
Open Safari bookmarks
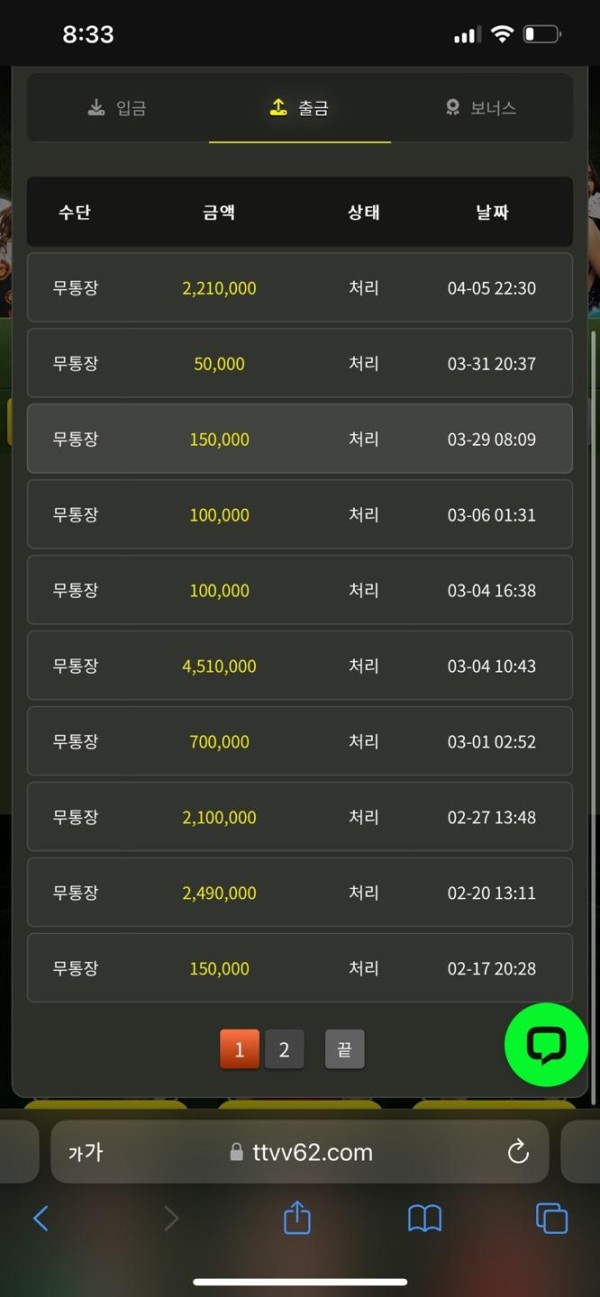(x=425, y=1218)
